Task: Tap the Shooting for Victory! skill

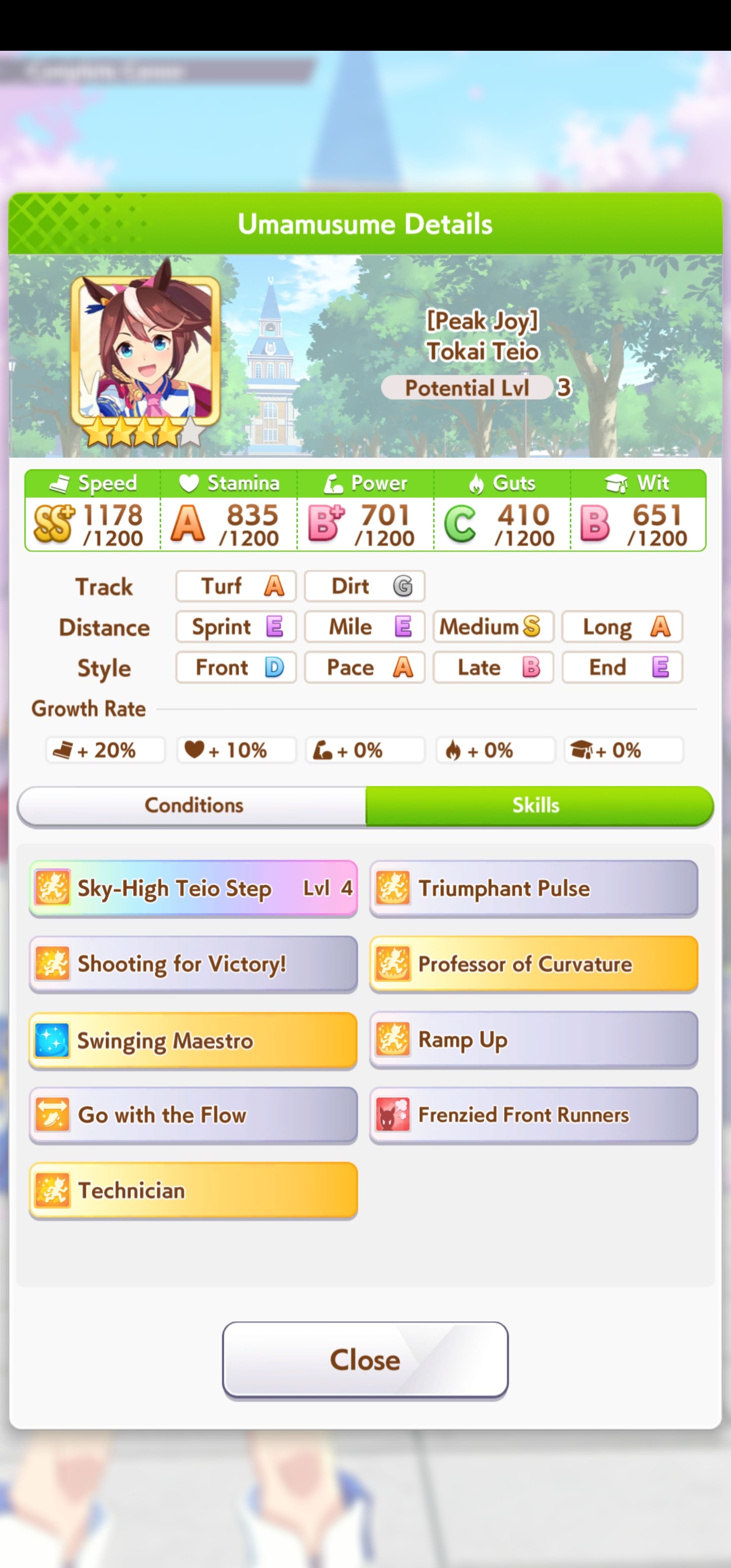Action: [193, 964]
